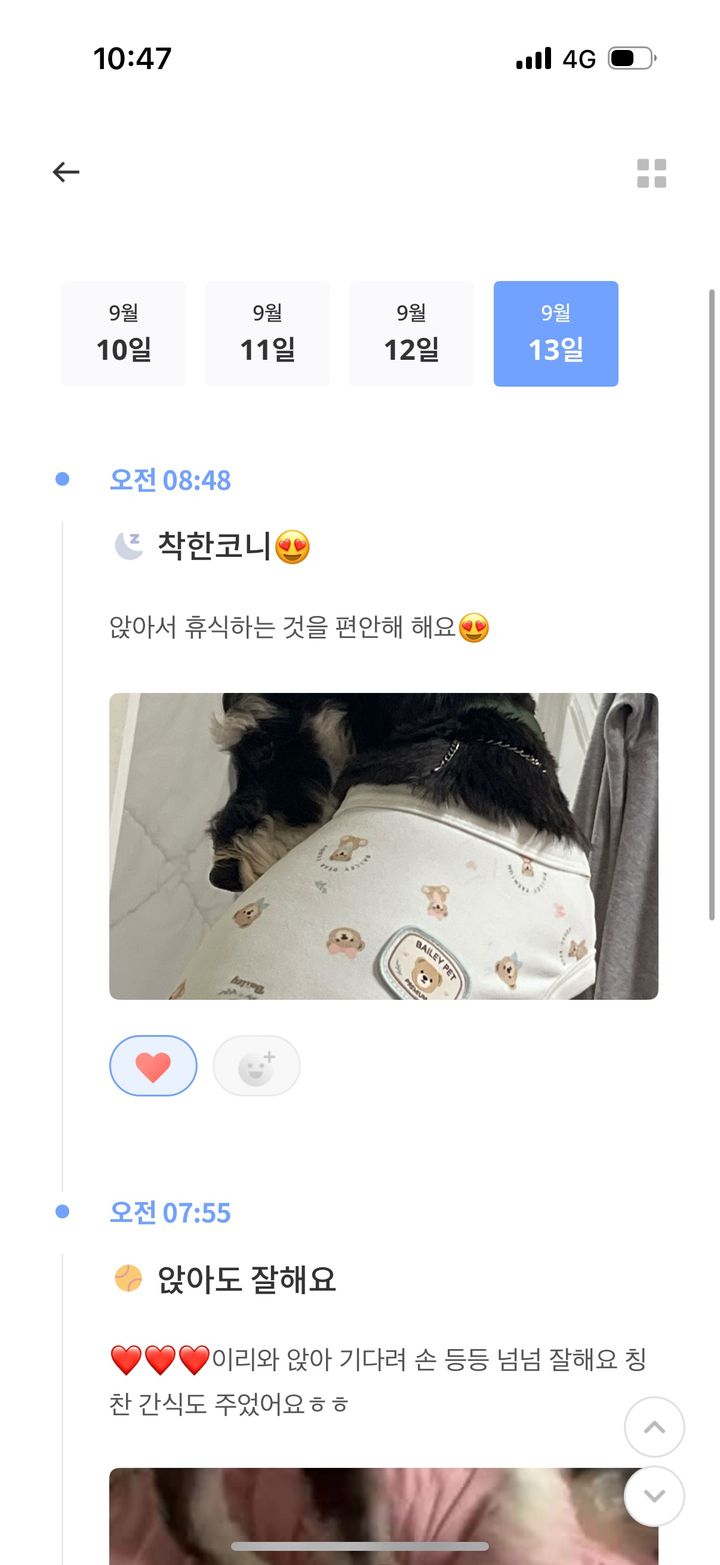This screenshot has height=1565, width=720.
Task: Select the 9월 11일 date tab
Action: click(x=267, y=334)
